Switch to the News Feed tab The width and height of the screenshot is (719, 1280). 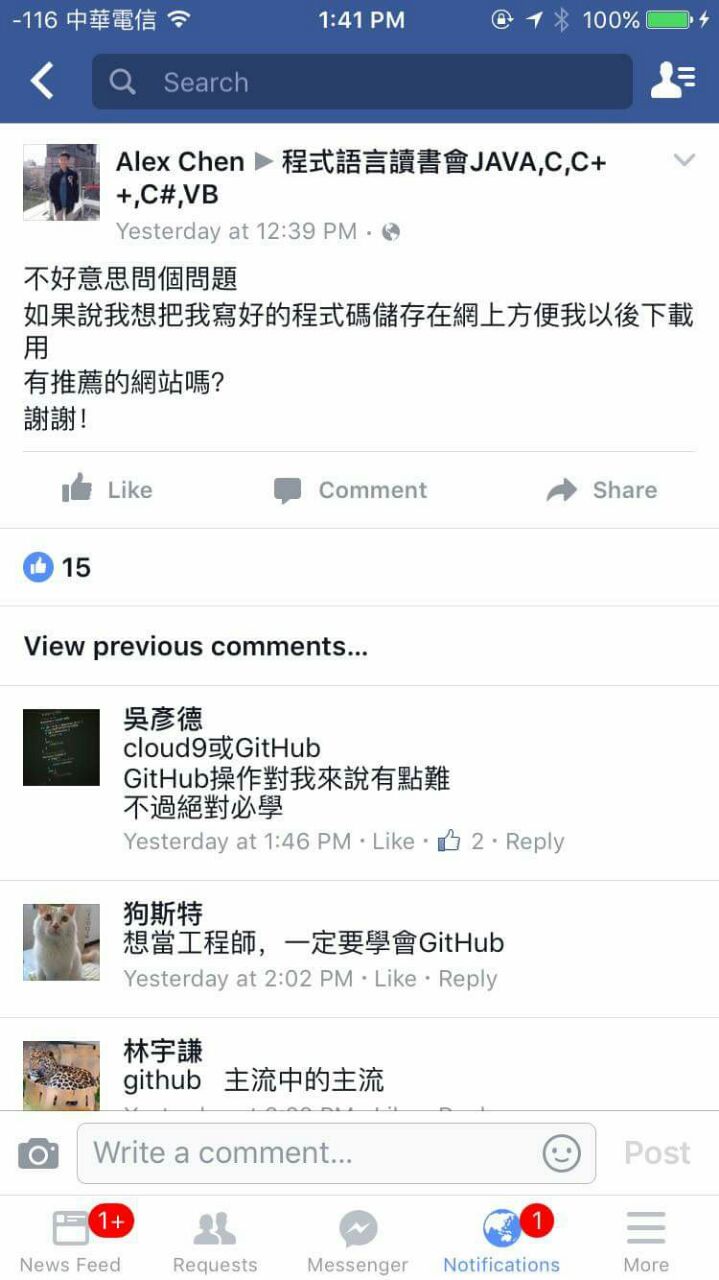pos(70,1241)
